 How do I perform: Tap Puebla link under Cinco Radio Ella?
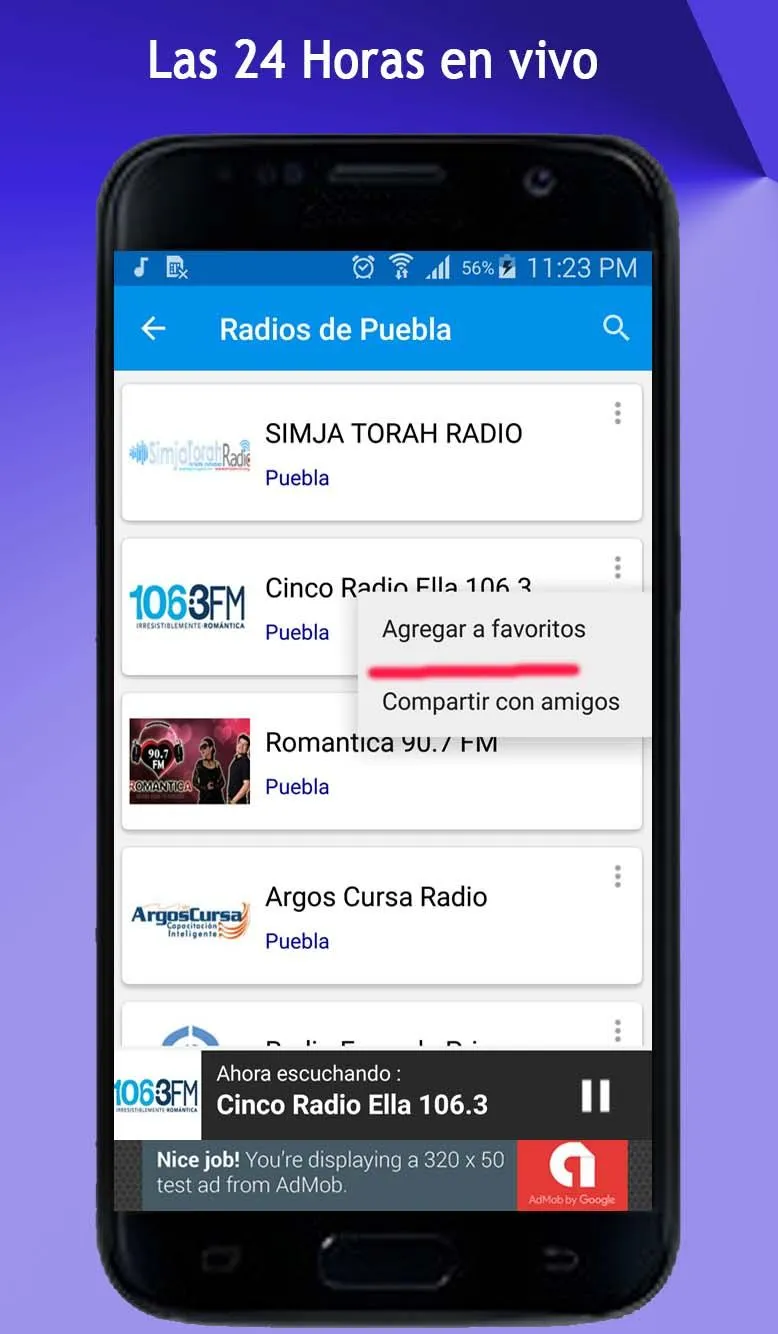[296, 632]
